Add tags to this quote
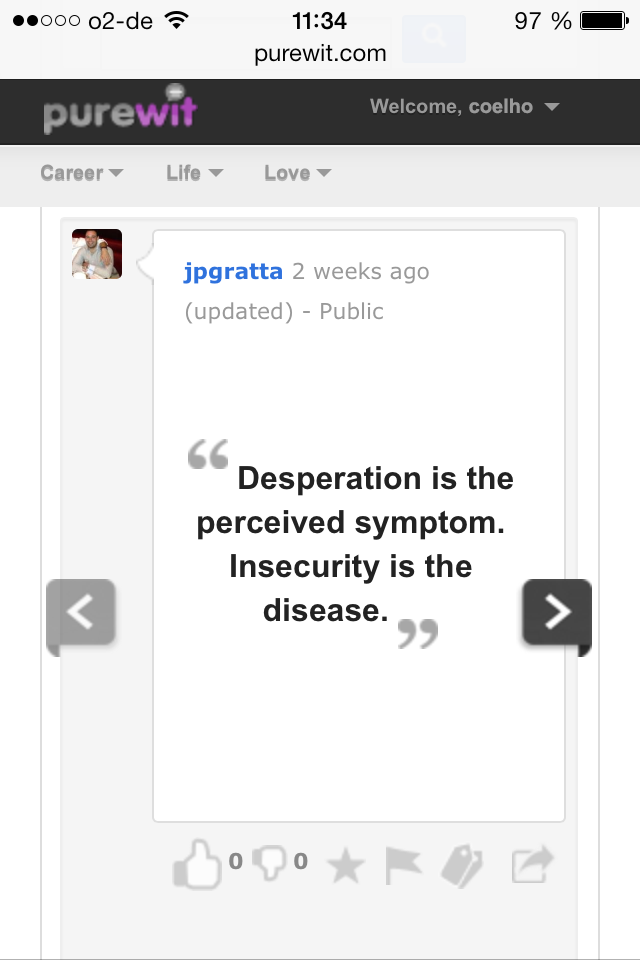This screenshot has height=960, width=640. [462, 865]
